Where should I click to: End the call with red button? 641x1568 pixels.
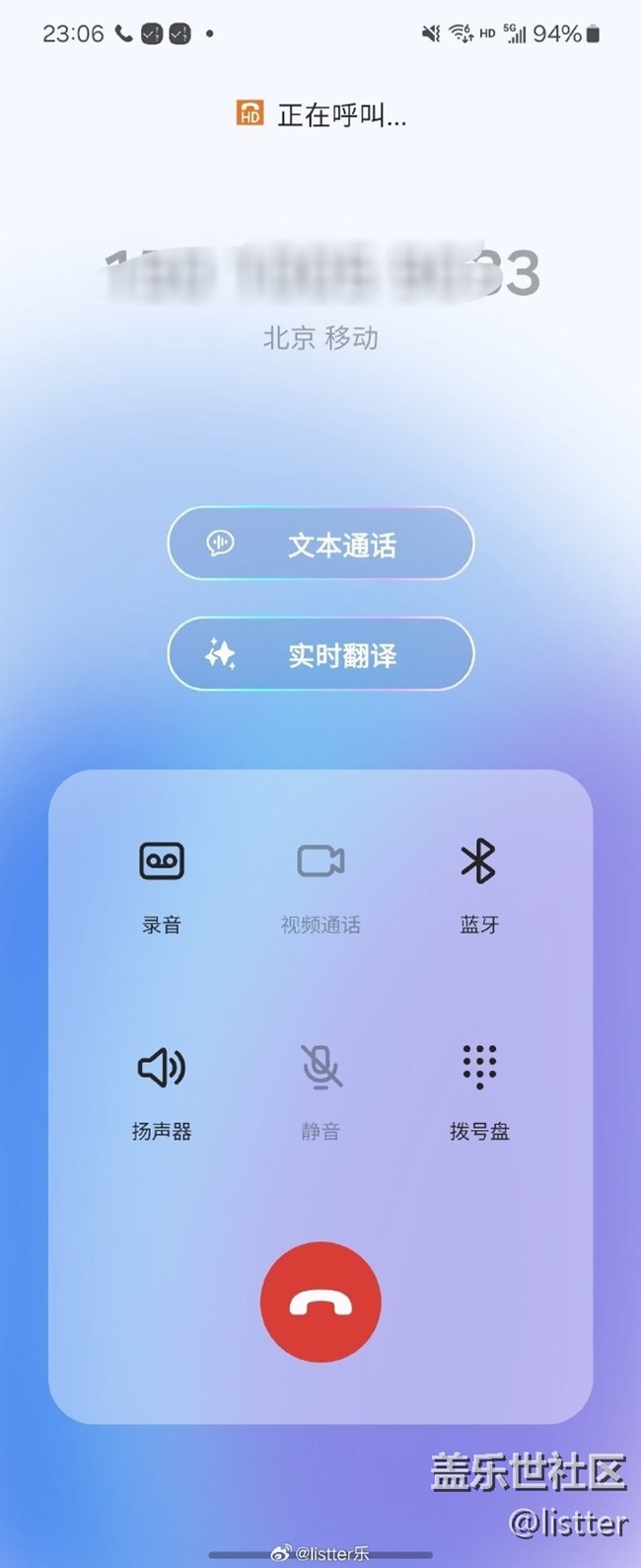tap(320, 1303)
